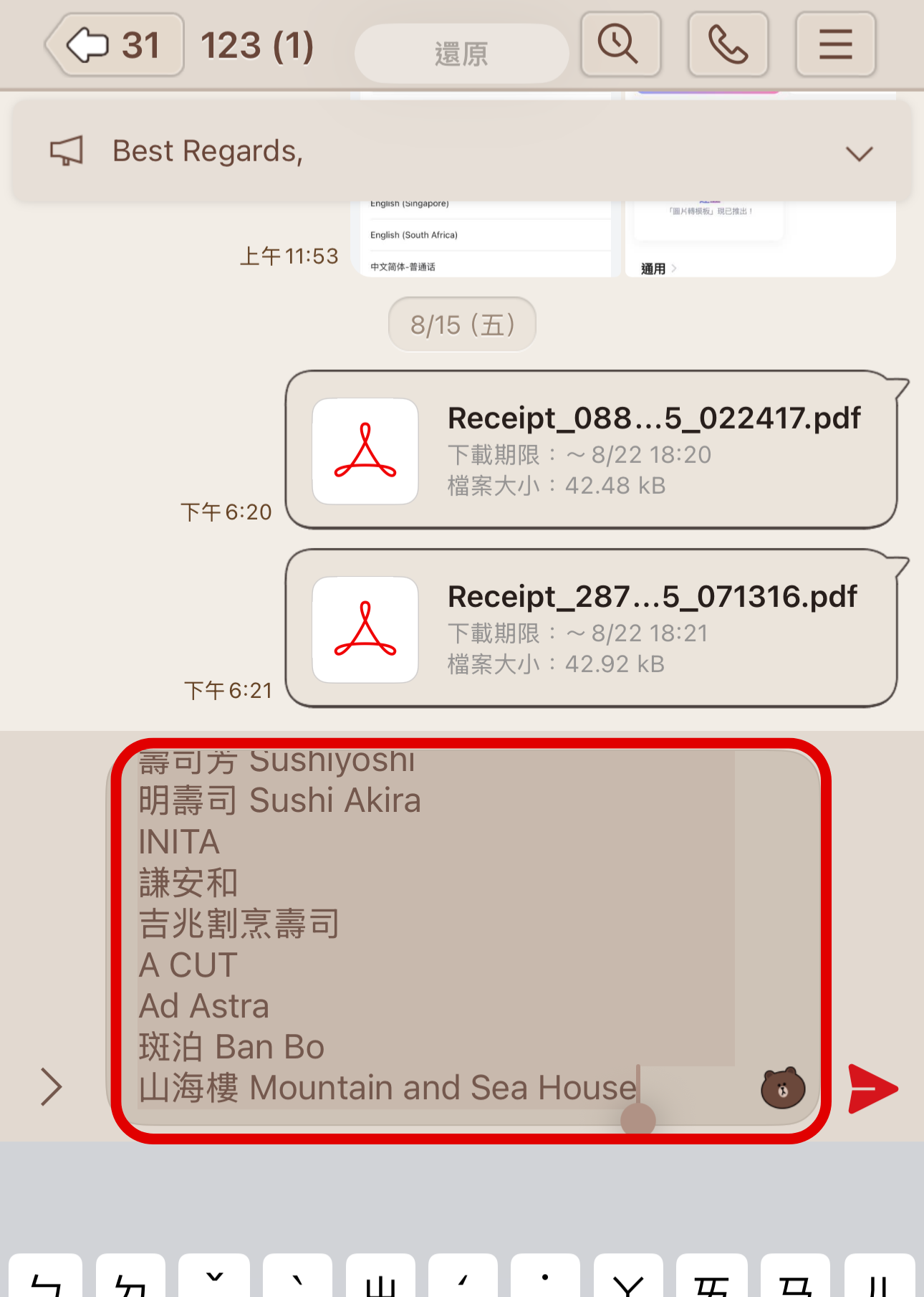Tap the 還原 restore button

[461, 54]
